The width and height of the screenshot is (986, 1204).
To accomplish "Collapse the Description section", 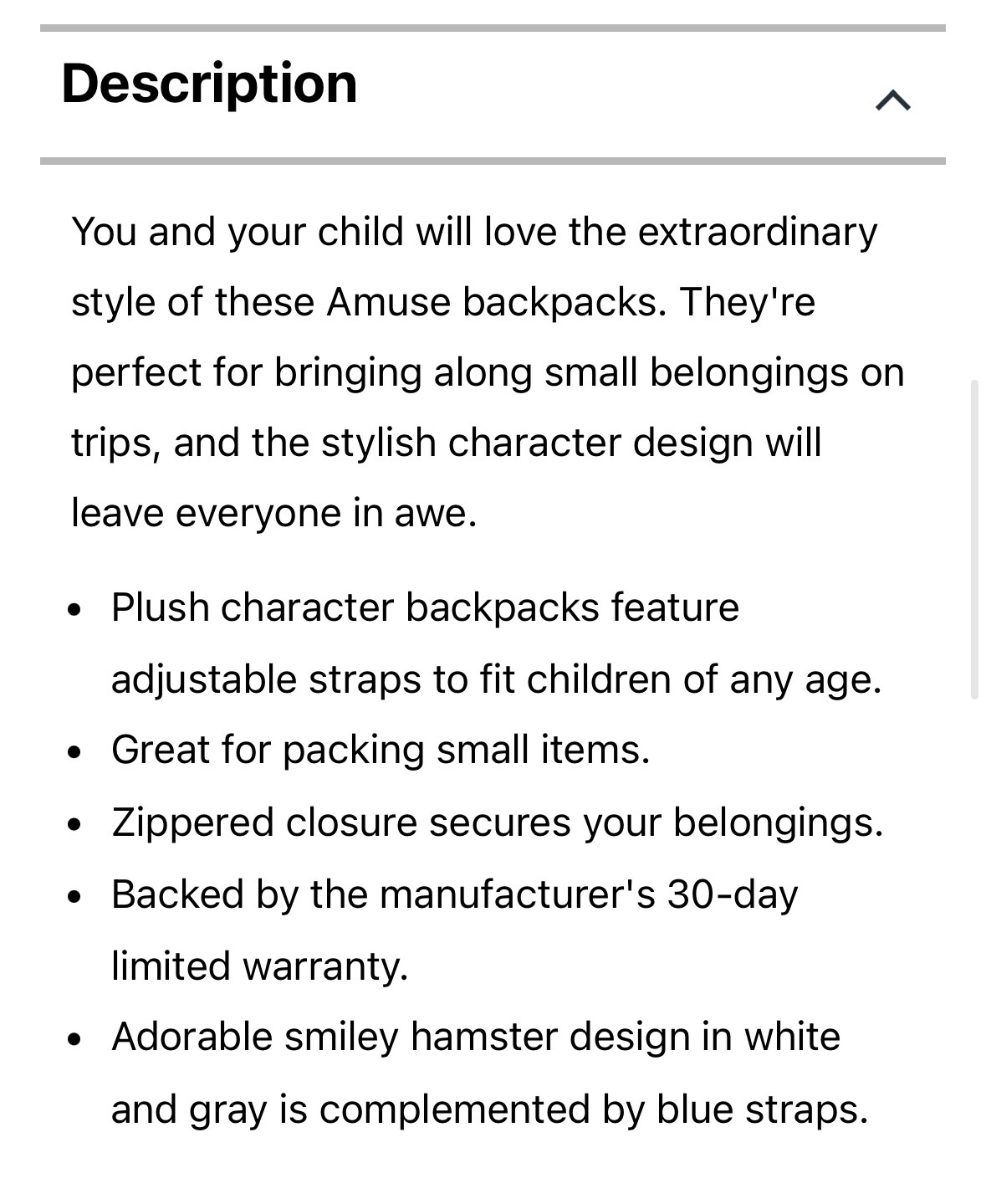I will coord(892,100).
